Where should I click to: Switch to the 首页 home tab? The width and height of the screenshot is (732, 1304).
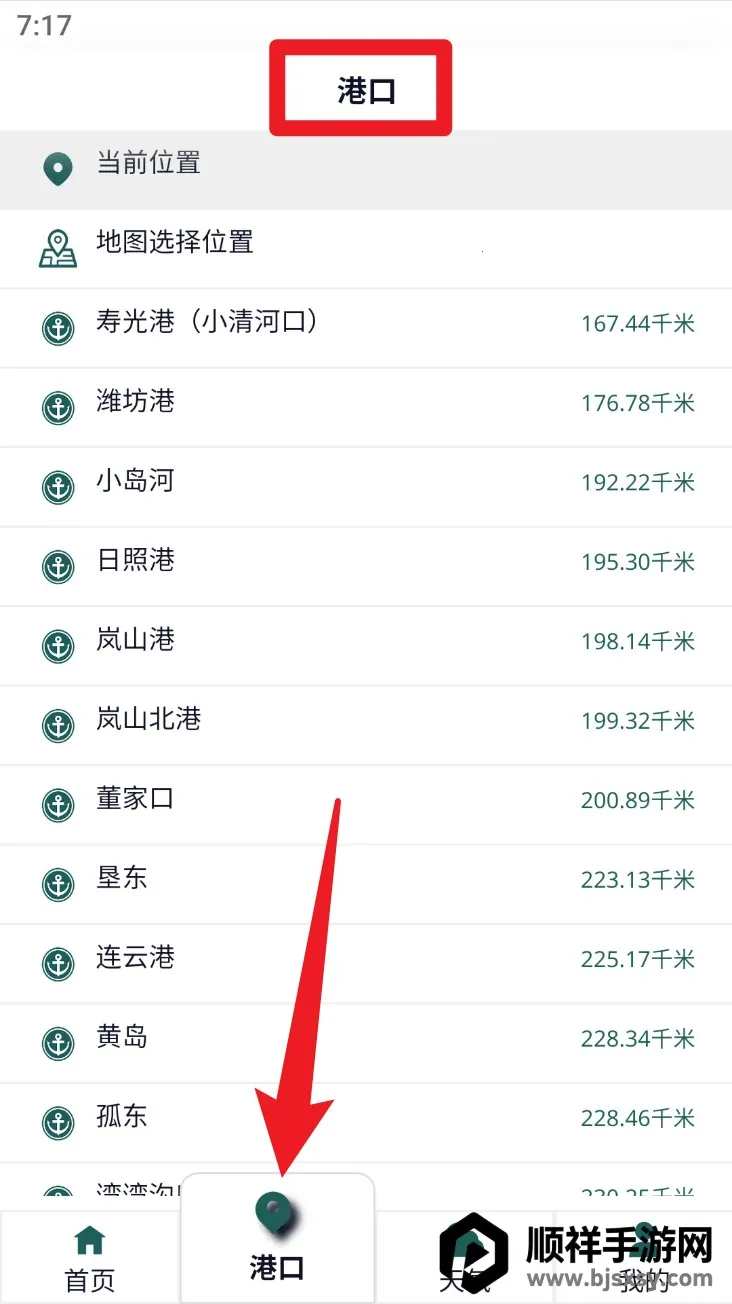[x=90, y=1258]
